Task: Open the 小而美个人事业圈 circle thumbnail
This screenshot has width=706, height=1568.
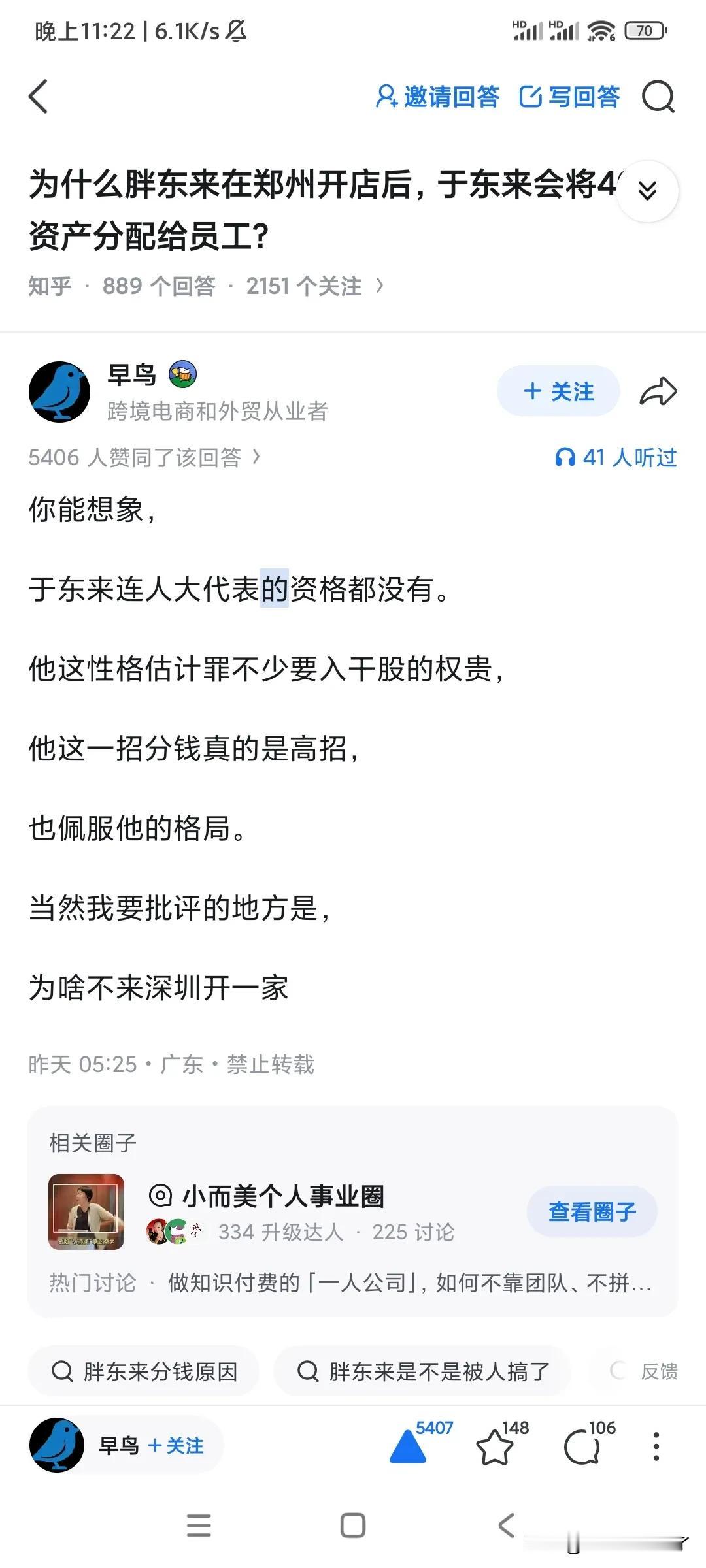Action: point(85,1212)
